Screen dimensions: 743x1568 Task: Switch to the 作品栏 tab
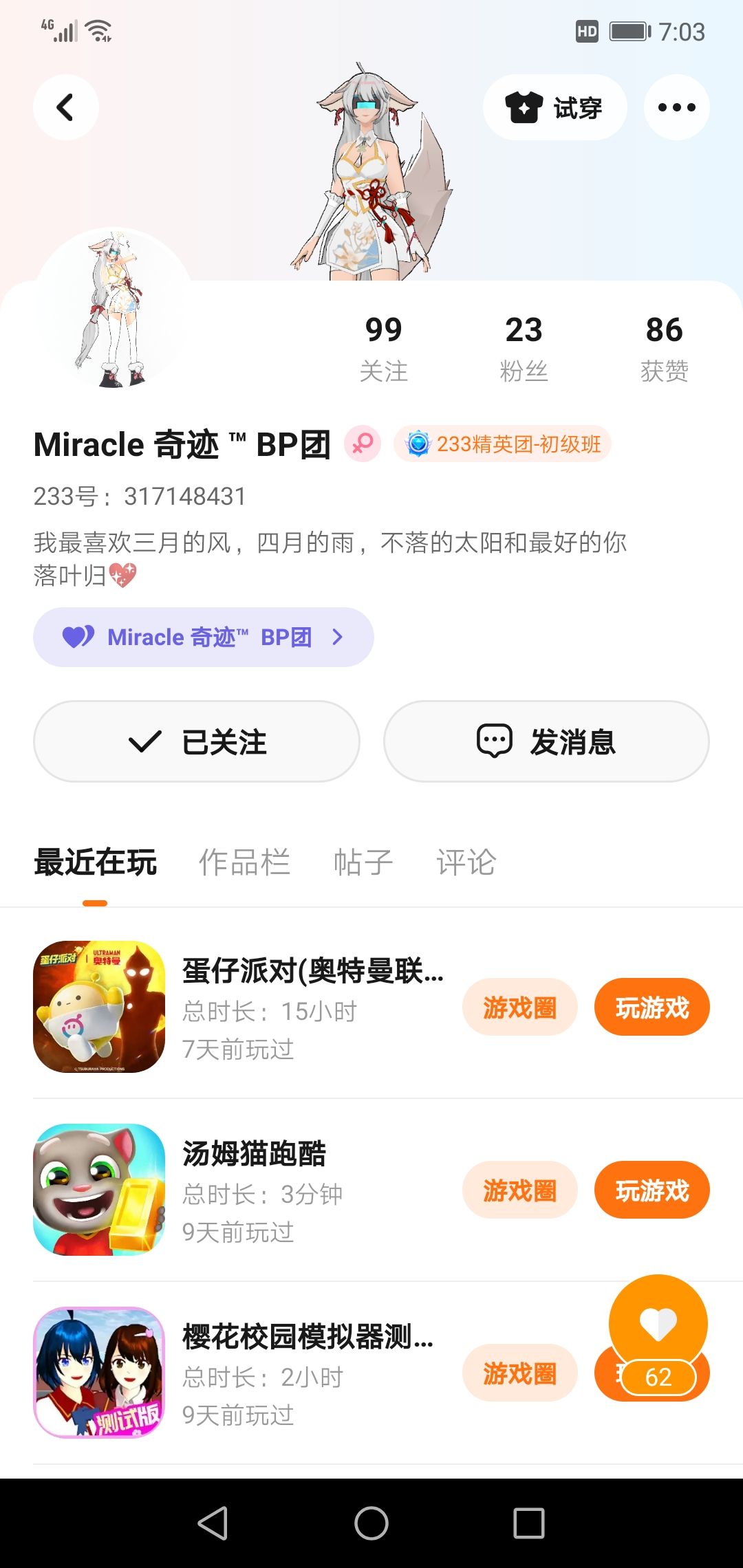tap(244, 862)
